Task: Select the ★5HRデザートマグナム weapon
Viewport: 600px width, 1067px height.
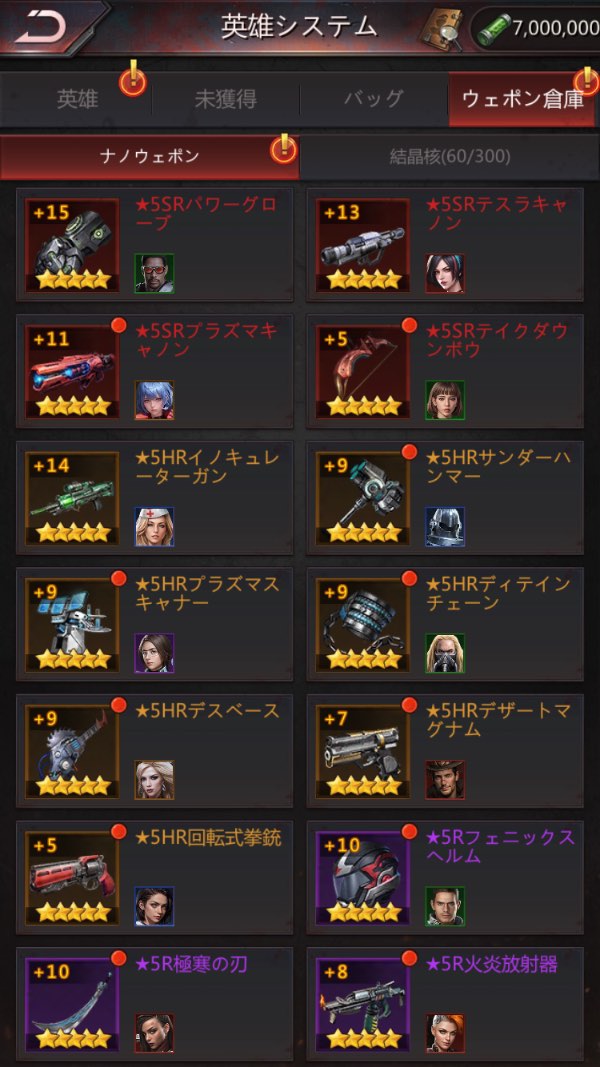Action: pos(446,751)
